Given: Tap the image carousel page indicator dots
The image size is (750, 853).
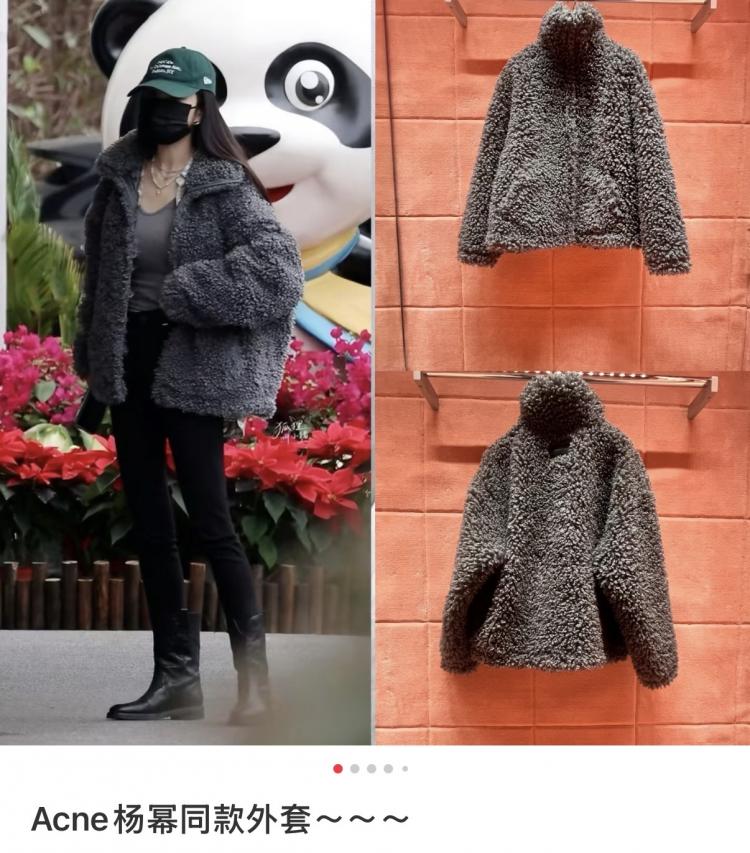Looking at the screenshot, I should pyautogui.click(x=371, y=768).
